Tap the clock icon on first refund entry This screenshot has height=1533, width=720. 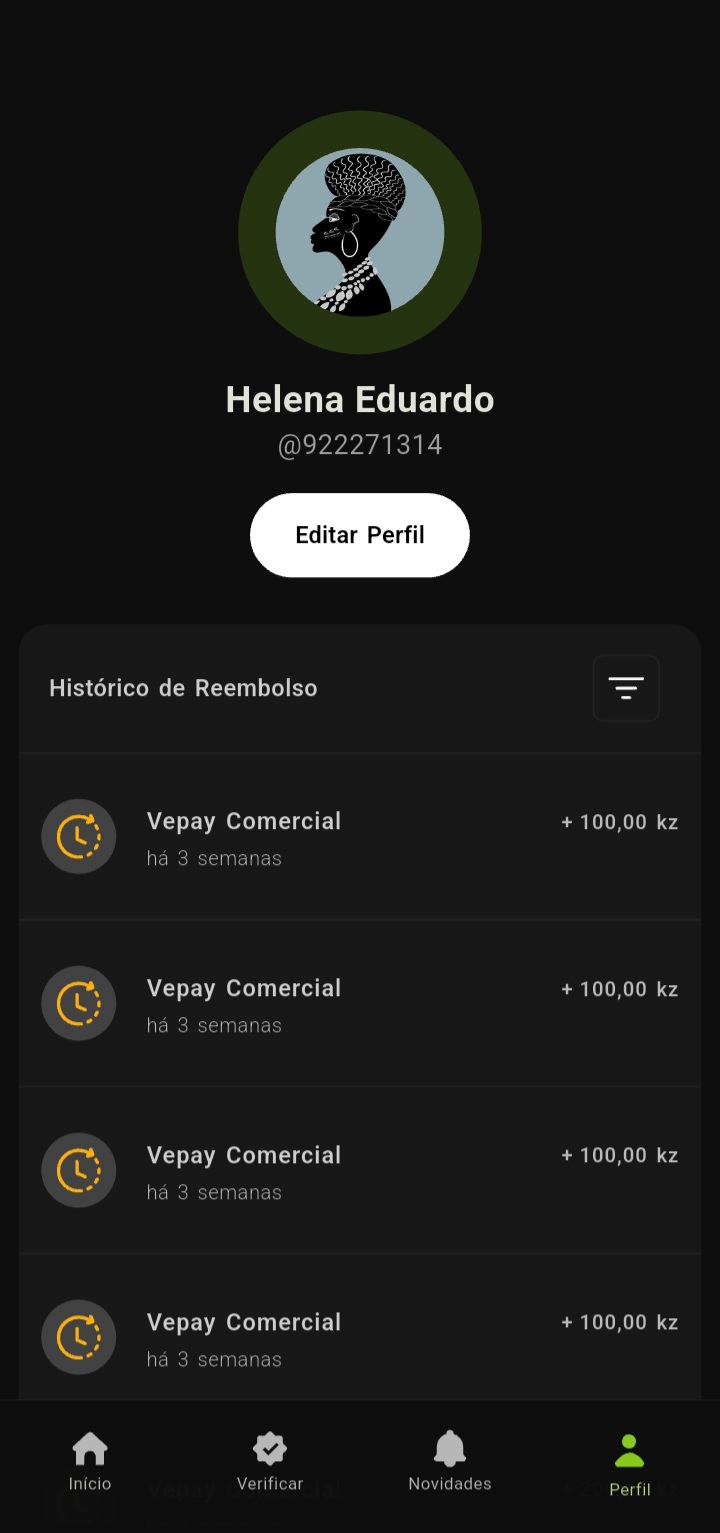click(x=79, y=836)
